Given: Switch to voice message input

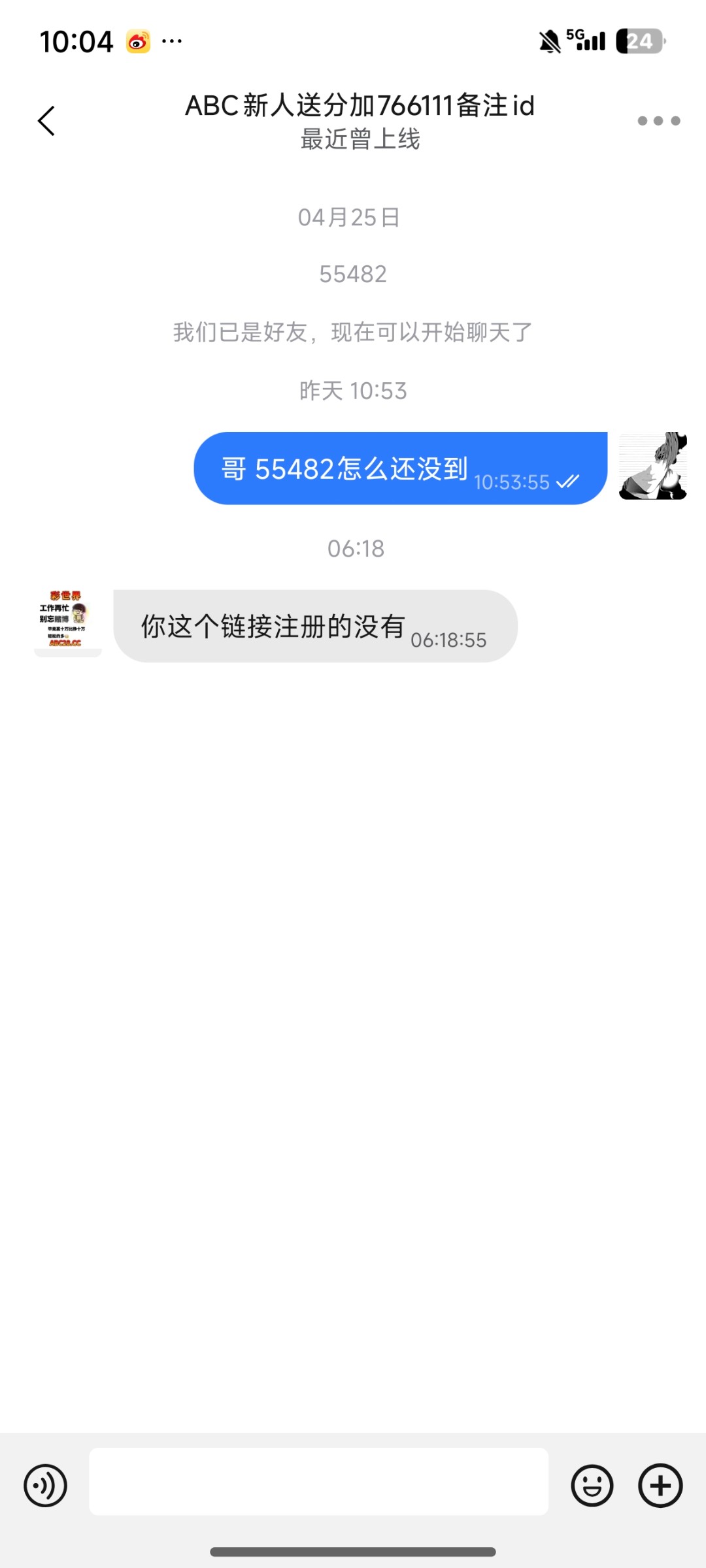Looking at the screenshot, I should point(45,1486).
